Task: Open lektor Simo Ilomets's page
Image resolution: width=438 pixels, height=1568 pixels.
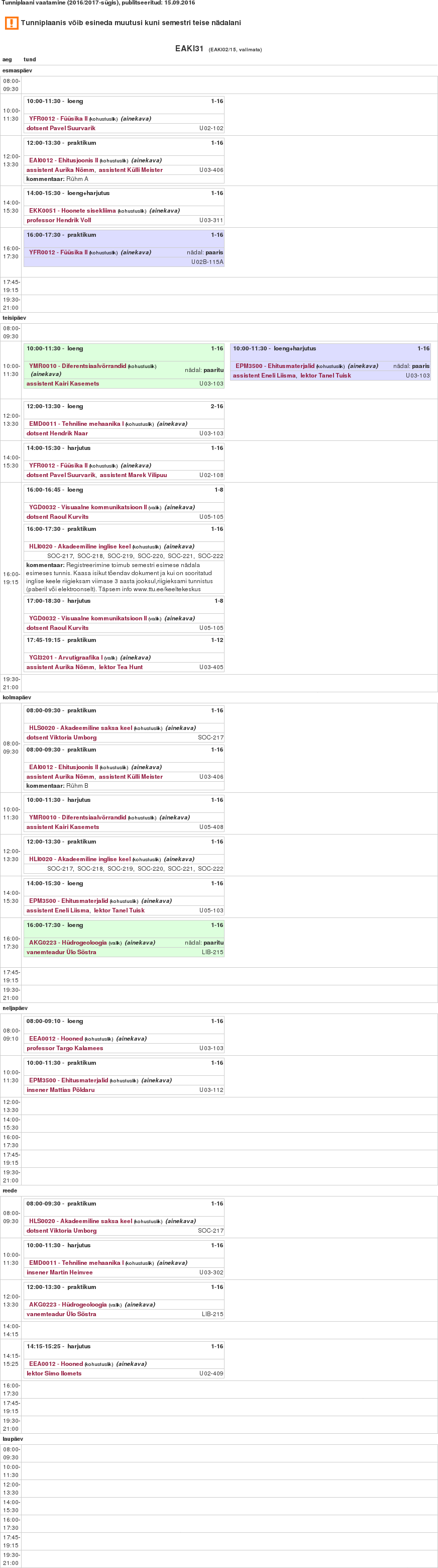Action: [x=54, y=1373]
